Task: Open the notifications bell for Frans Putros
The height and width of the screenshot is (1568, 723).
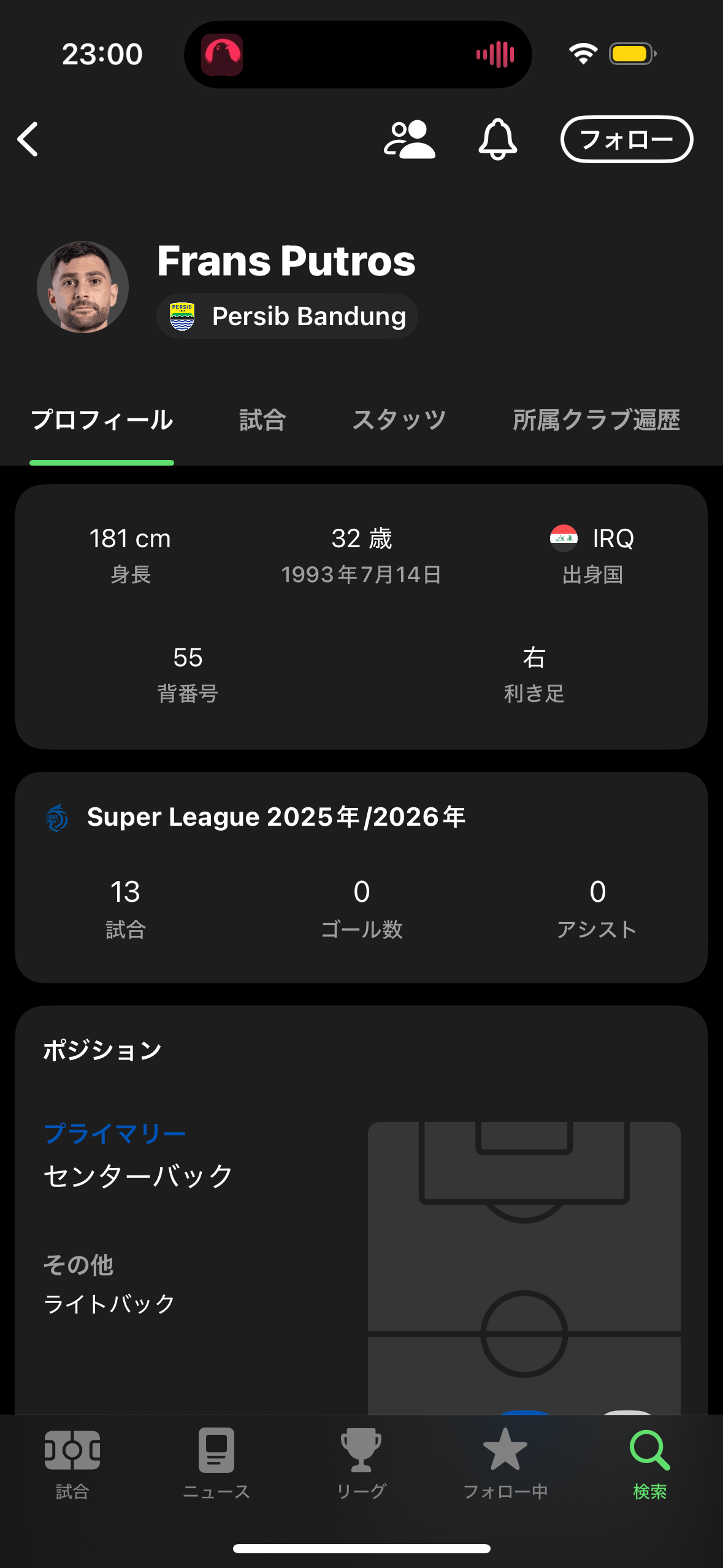Action: pos(497,140)
